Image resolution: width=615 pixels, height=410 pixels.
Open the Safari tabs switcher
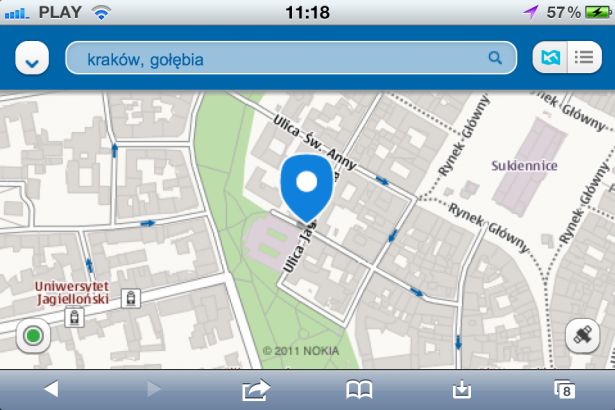(564, 389)
